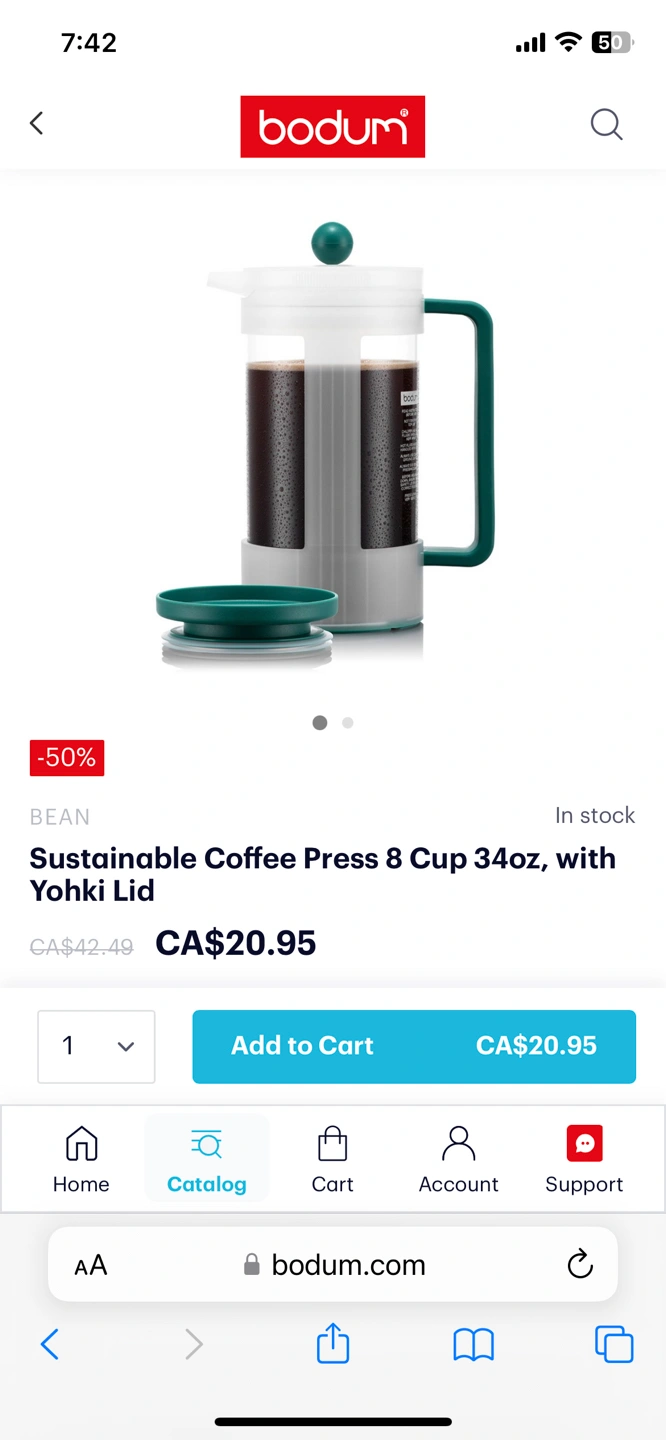
Task: Open Support chat
Action: 584,1160
